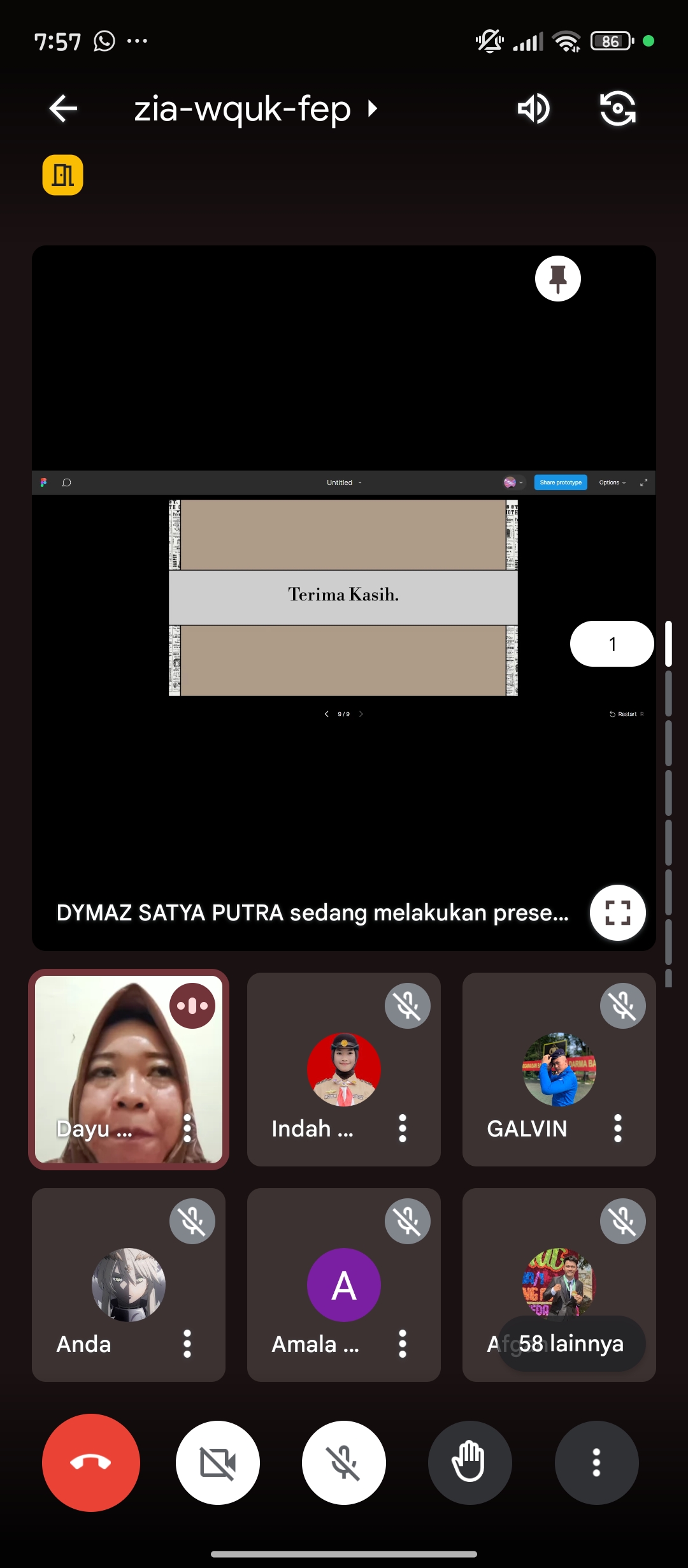Image resolution: width=688 pixels, height=1568 pixels.
Task: Open meeting details for zia-wquk-fep
Action: point(255,108)
